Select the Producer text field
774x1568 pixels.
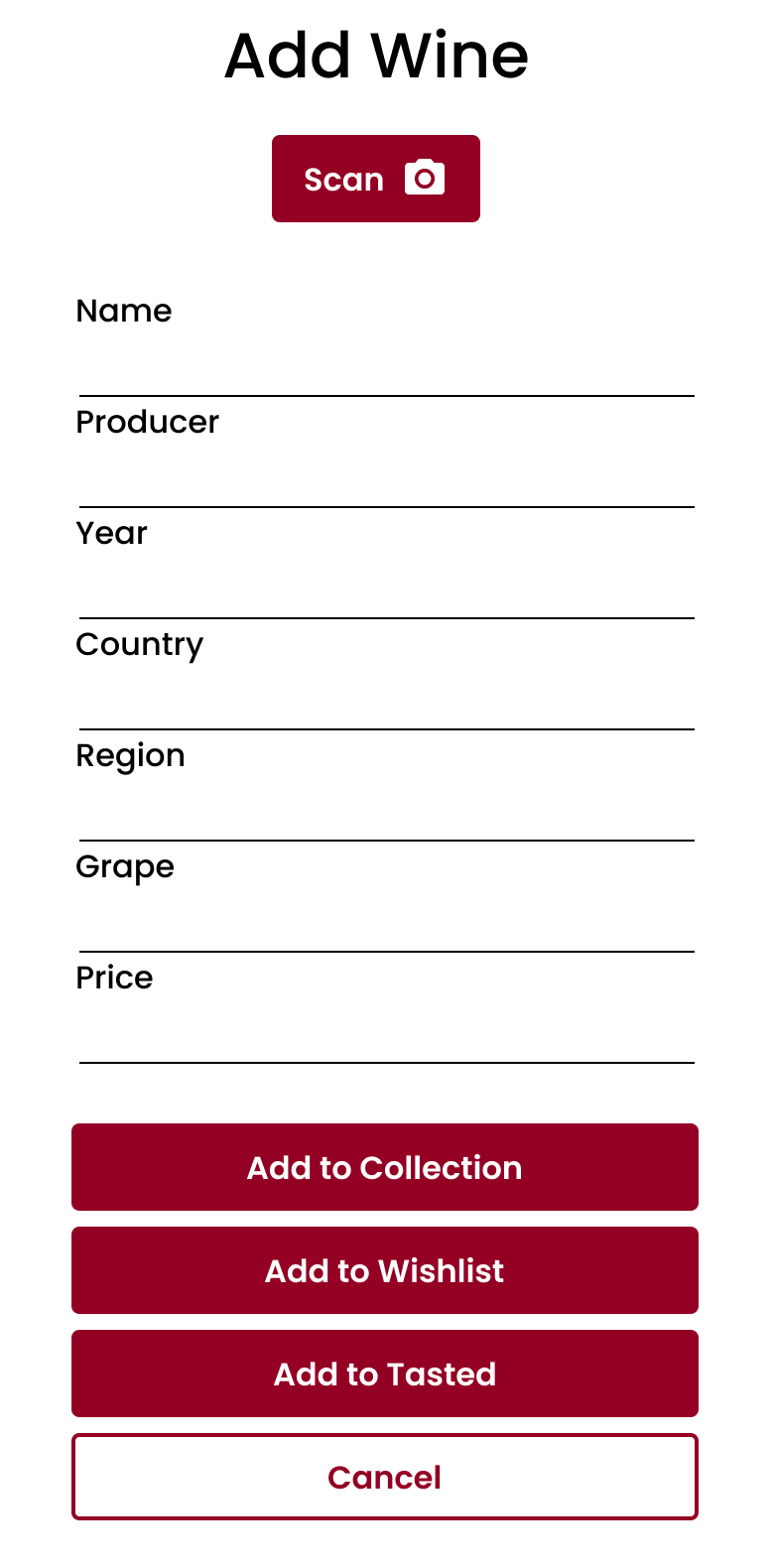(386, 478)
